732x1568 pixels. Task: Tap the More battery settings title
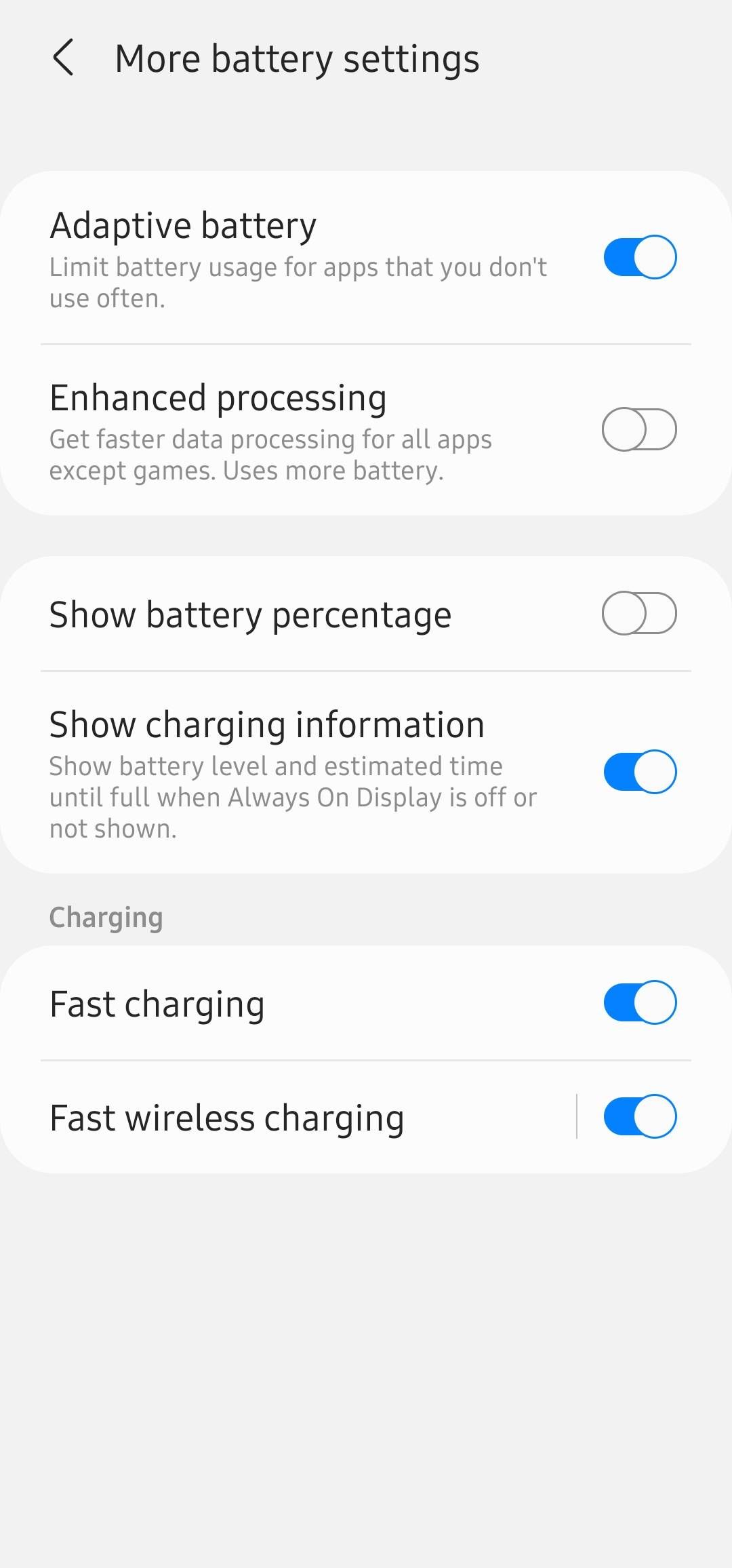(x=297, y=58)
